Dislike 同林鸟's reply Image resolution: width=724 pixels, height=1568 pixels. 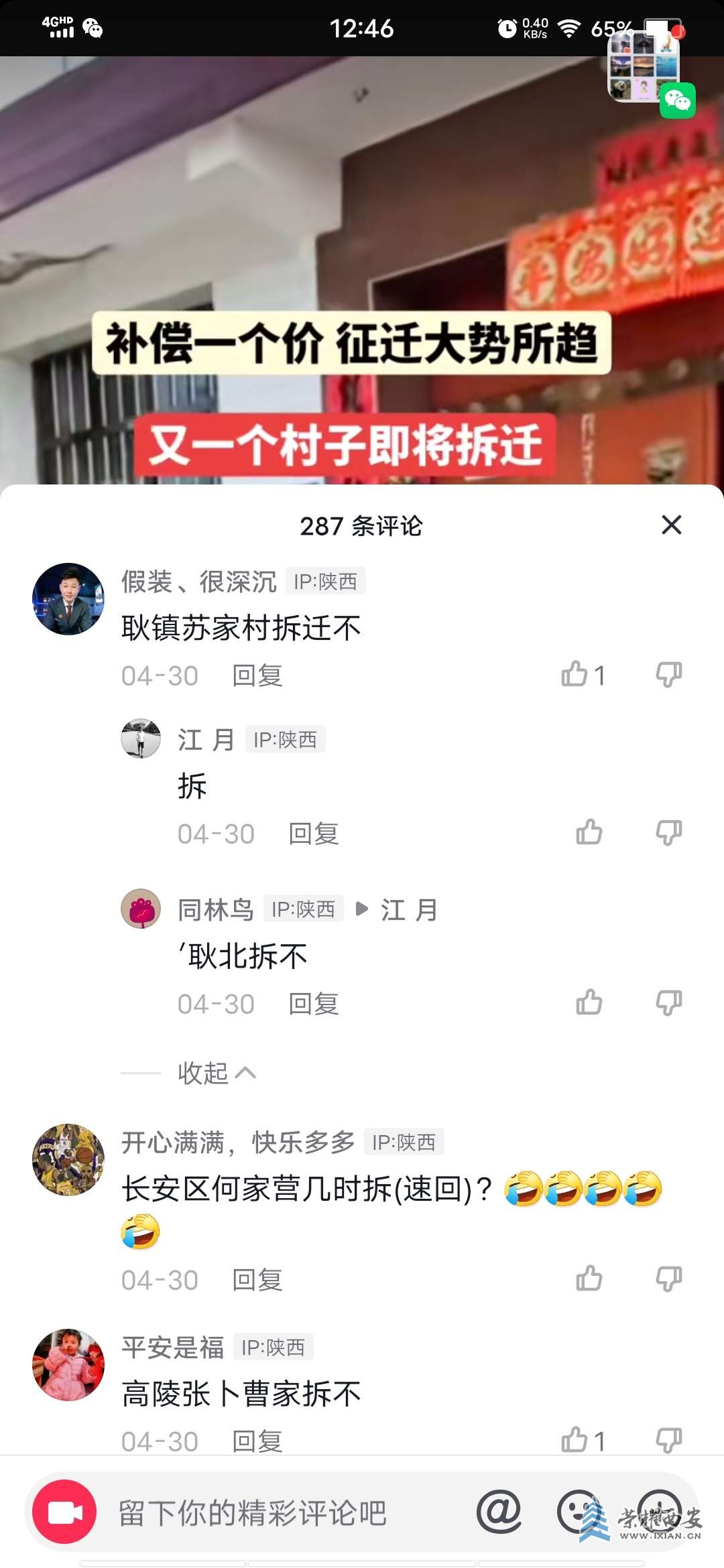click(668, 1002)
